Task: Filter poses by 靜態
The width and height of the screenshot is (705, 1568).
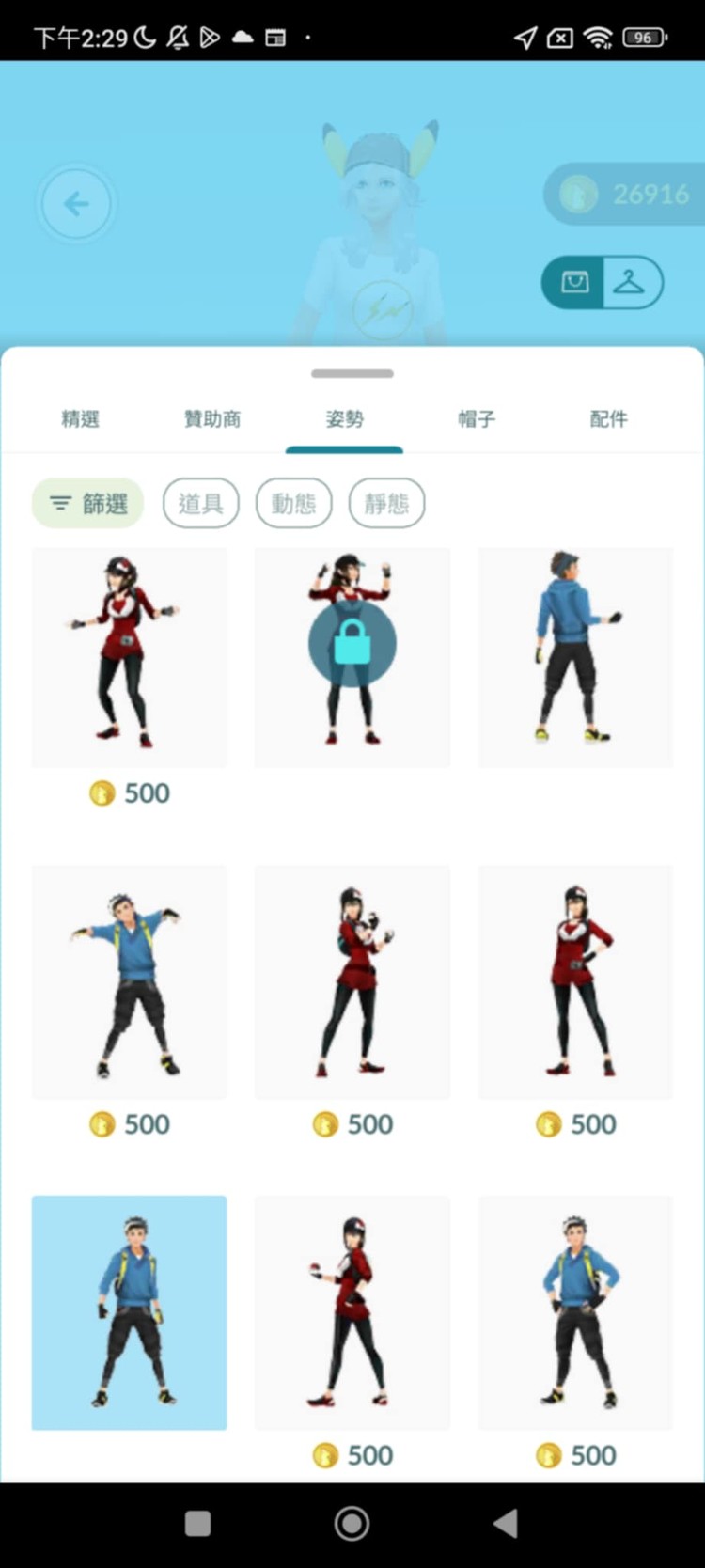Action: 386,504
